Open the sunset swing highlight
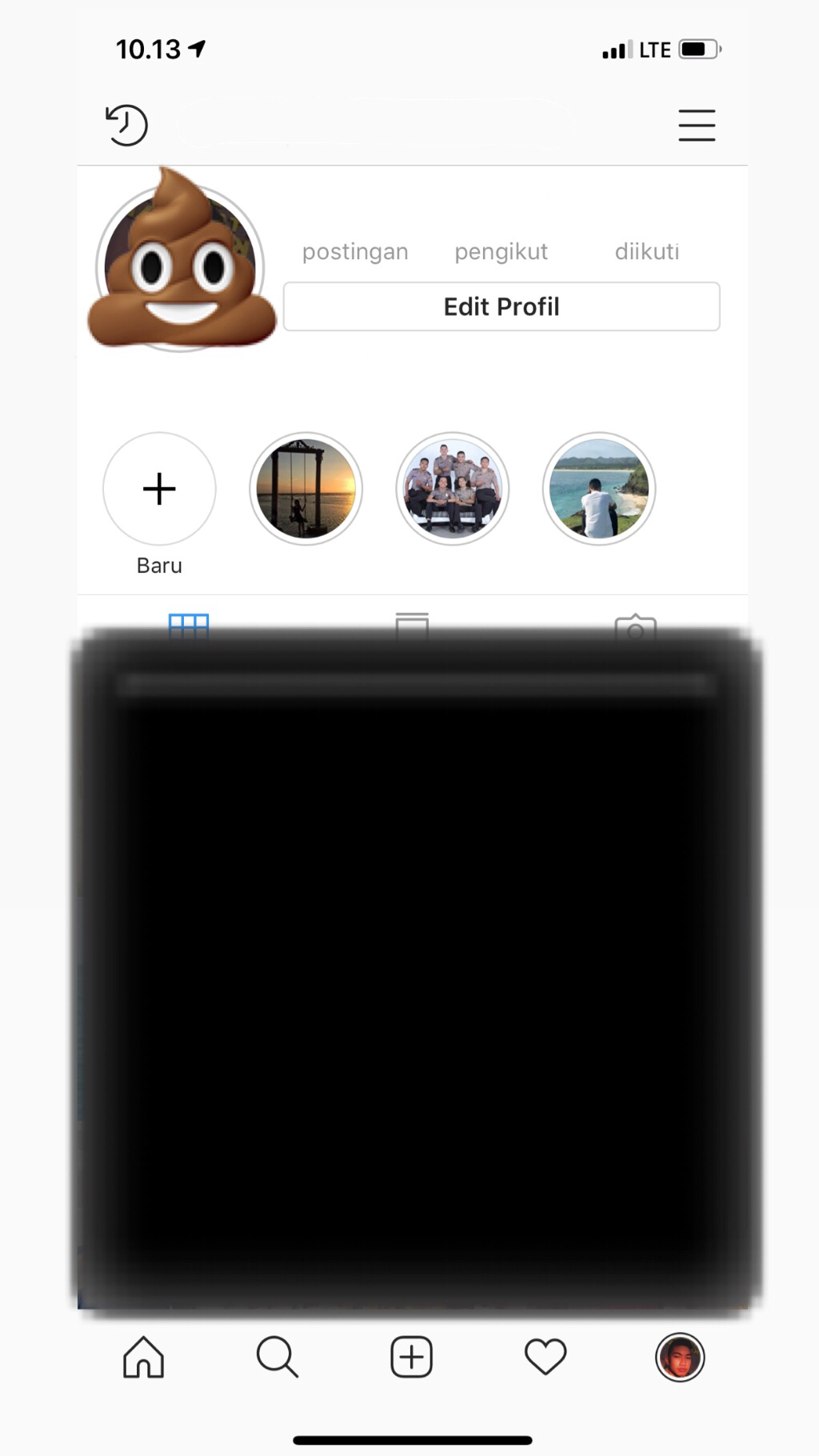Image resolution: width=819 pixels, height=1456 pixels. 306,489
